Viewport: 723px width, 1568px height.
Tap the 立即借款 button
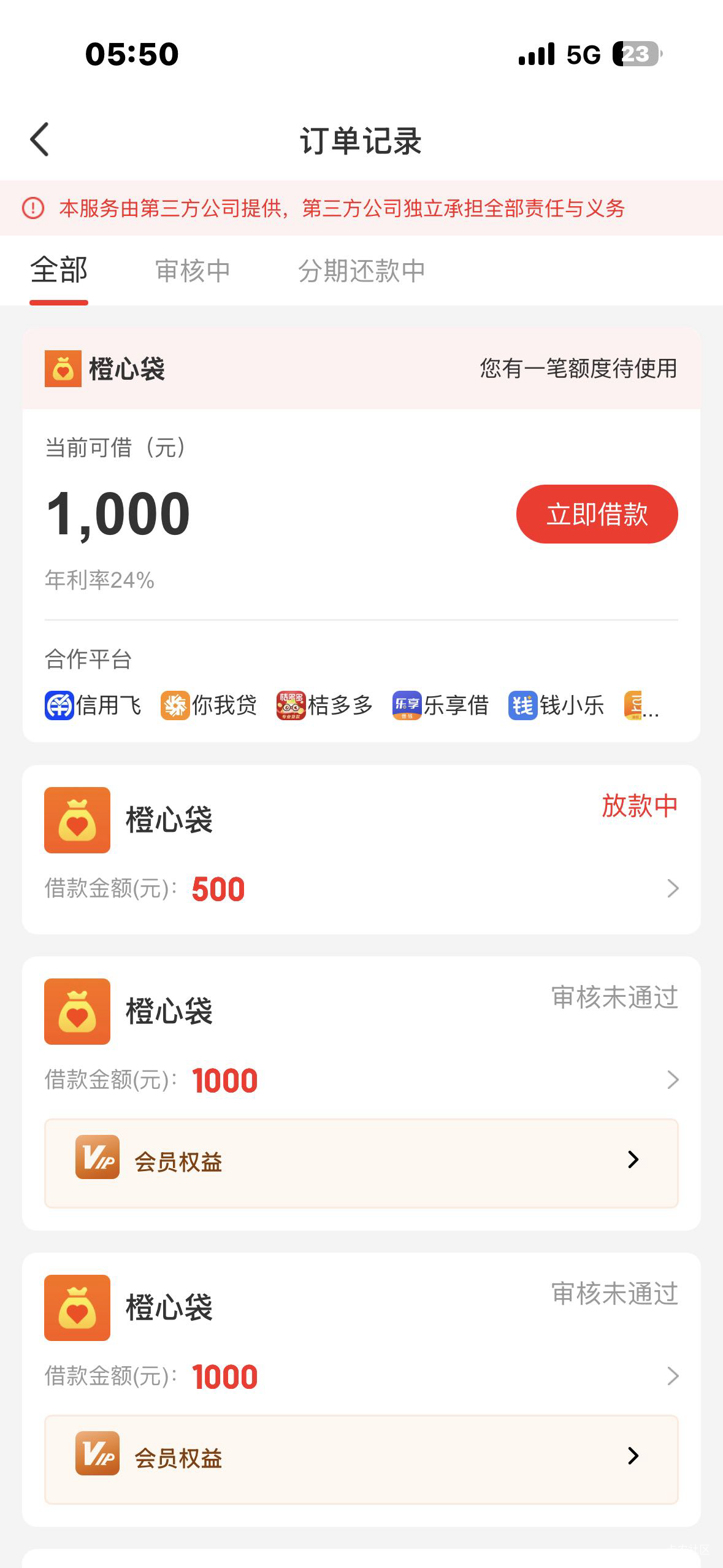point(597,514)
